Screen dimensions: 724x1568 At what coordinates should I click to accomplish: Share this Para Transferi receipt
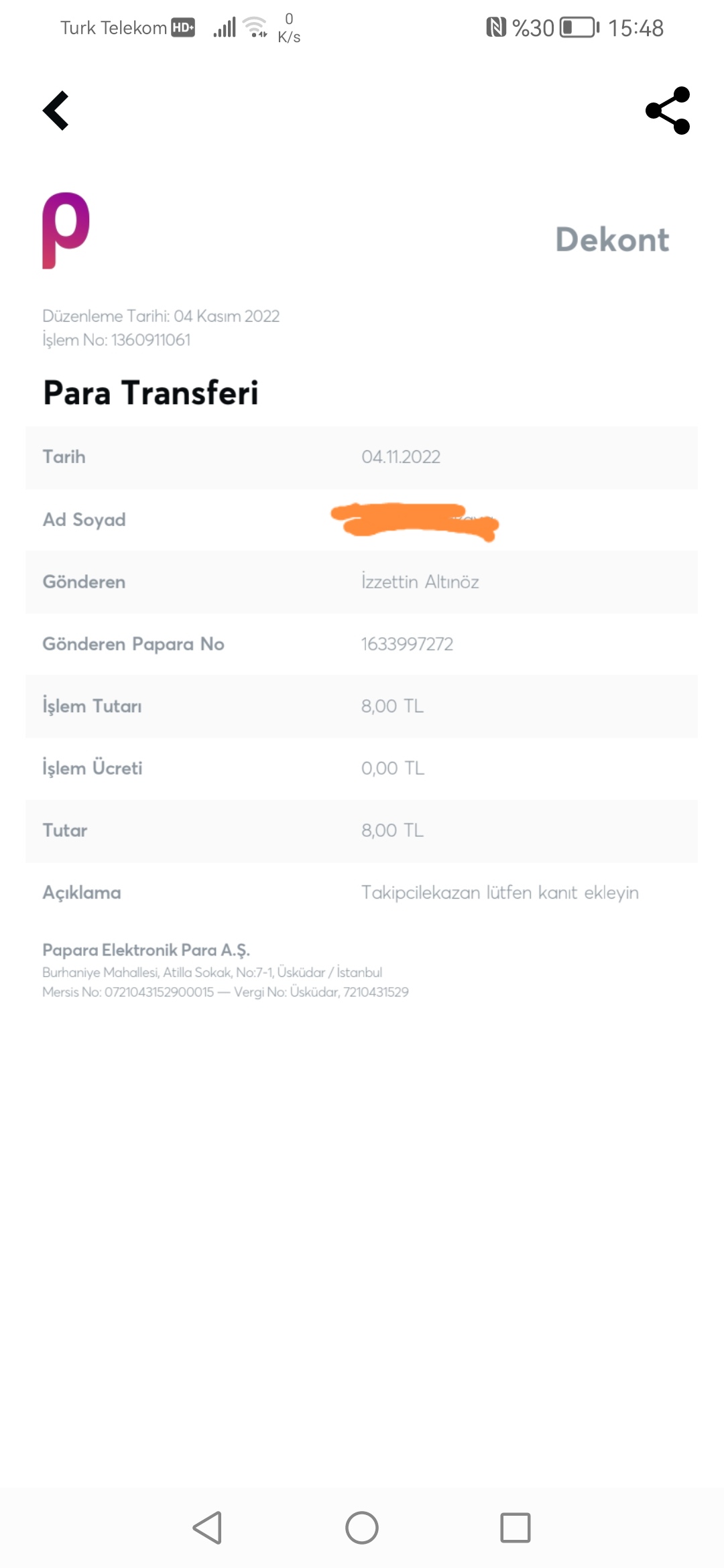pos(668,111)
